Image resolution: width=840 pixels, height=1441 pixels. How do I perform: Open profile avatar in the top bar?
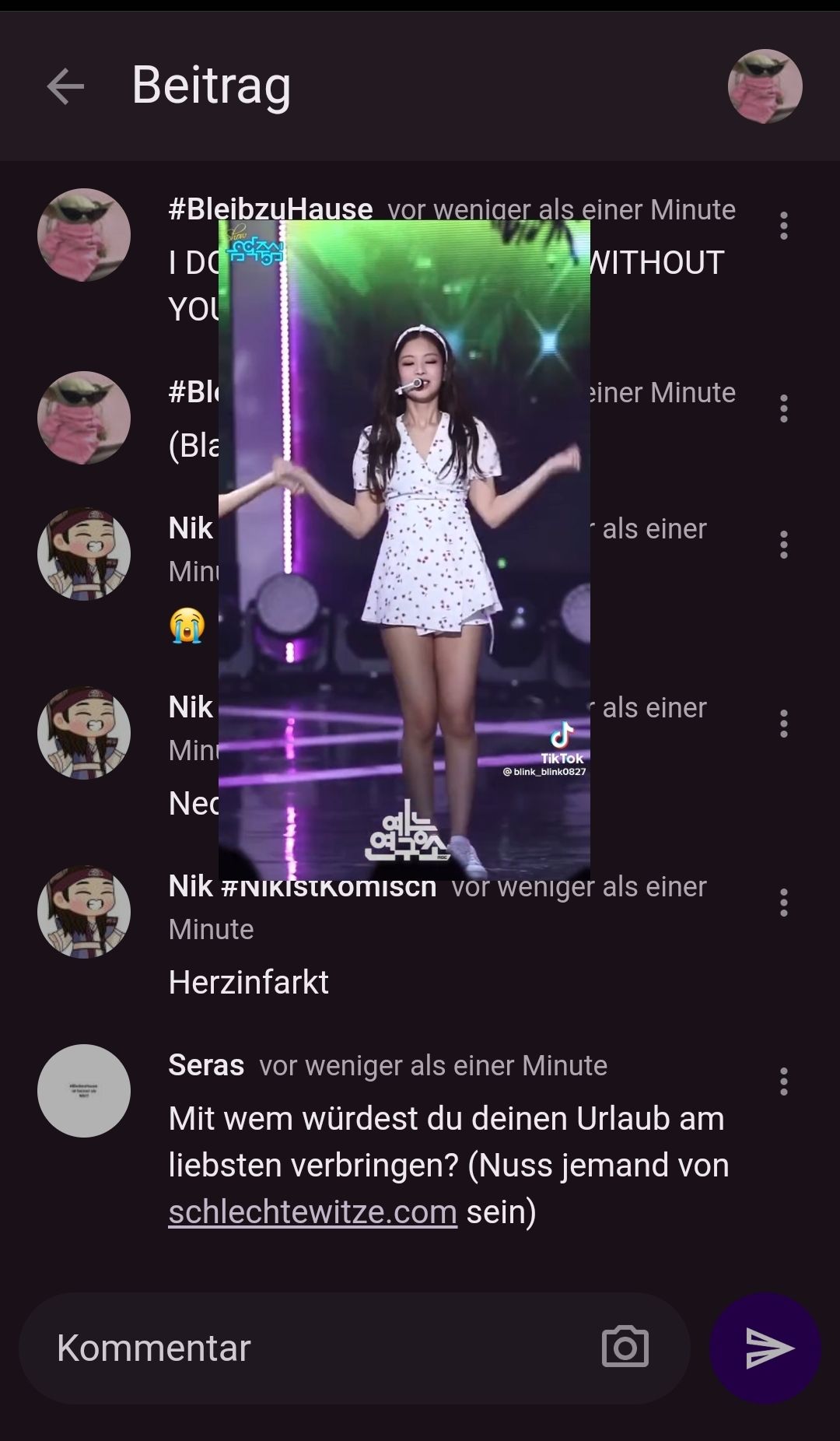[x=765, y=86]
